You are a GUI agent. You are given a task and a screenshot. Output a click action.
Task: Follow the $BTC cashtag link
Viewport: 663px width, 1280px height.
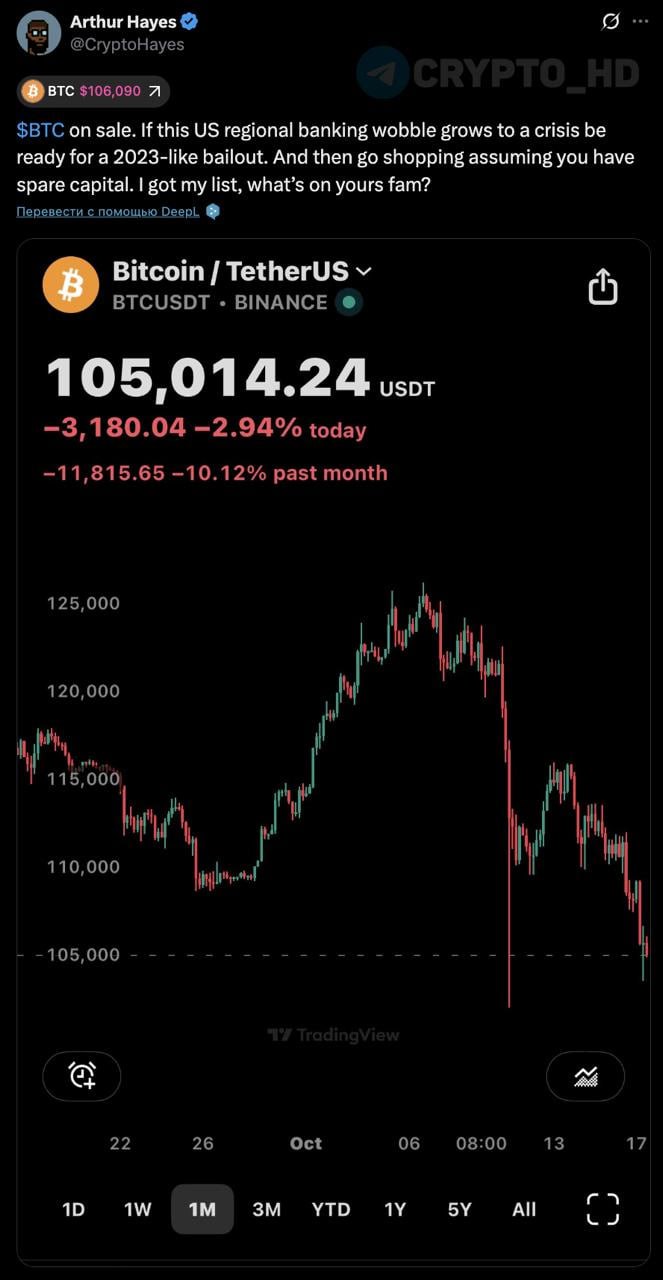click(40, 130)
